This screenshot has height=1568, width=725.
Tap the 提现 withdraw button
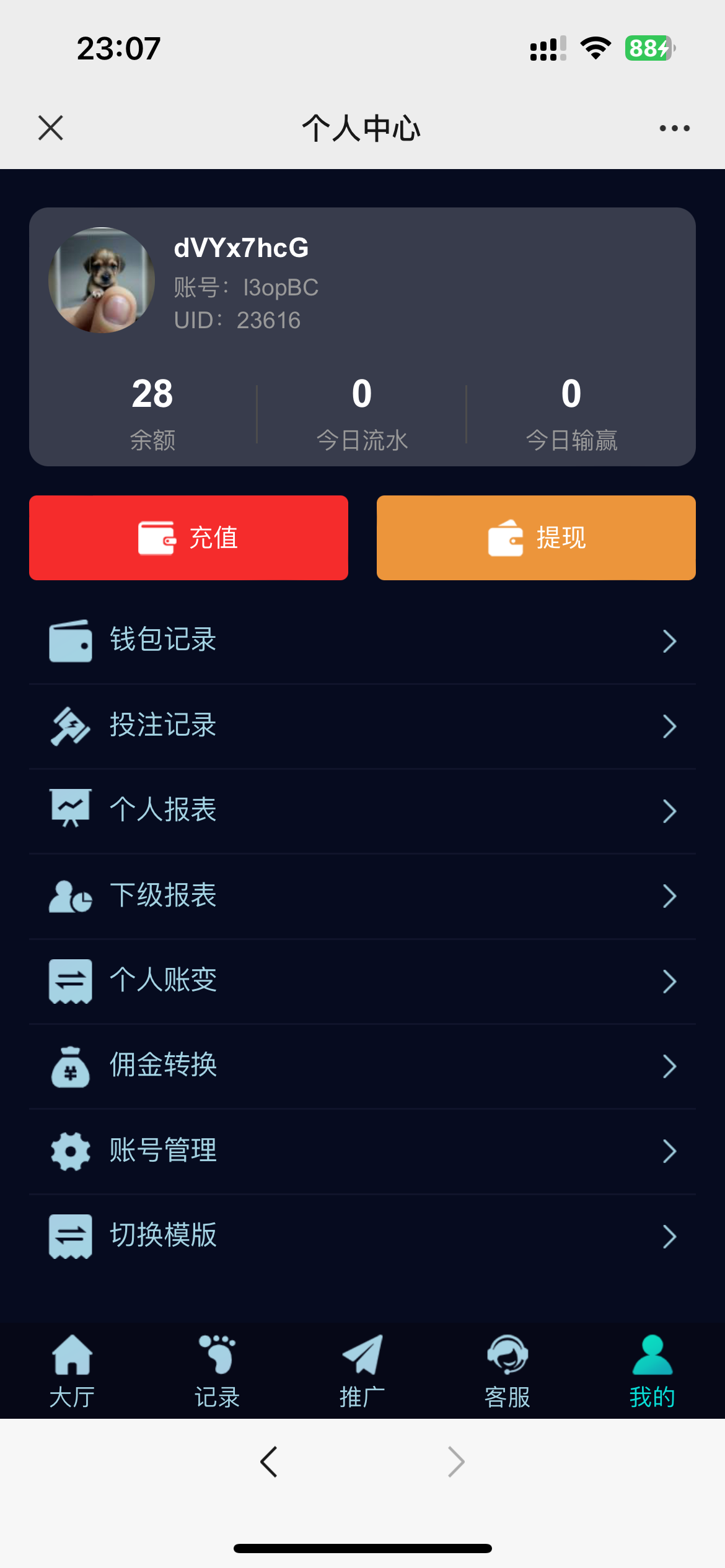point(536,538)
